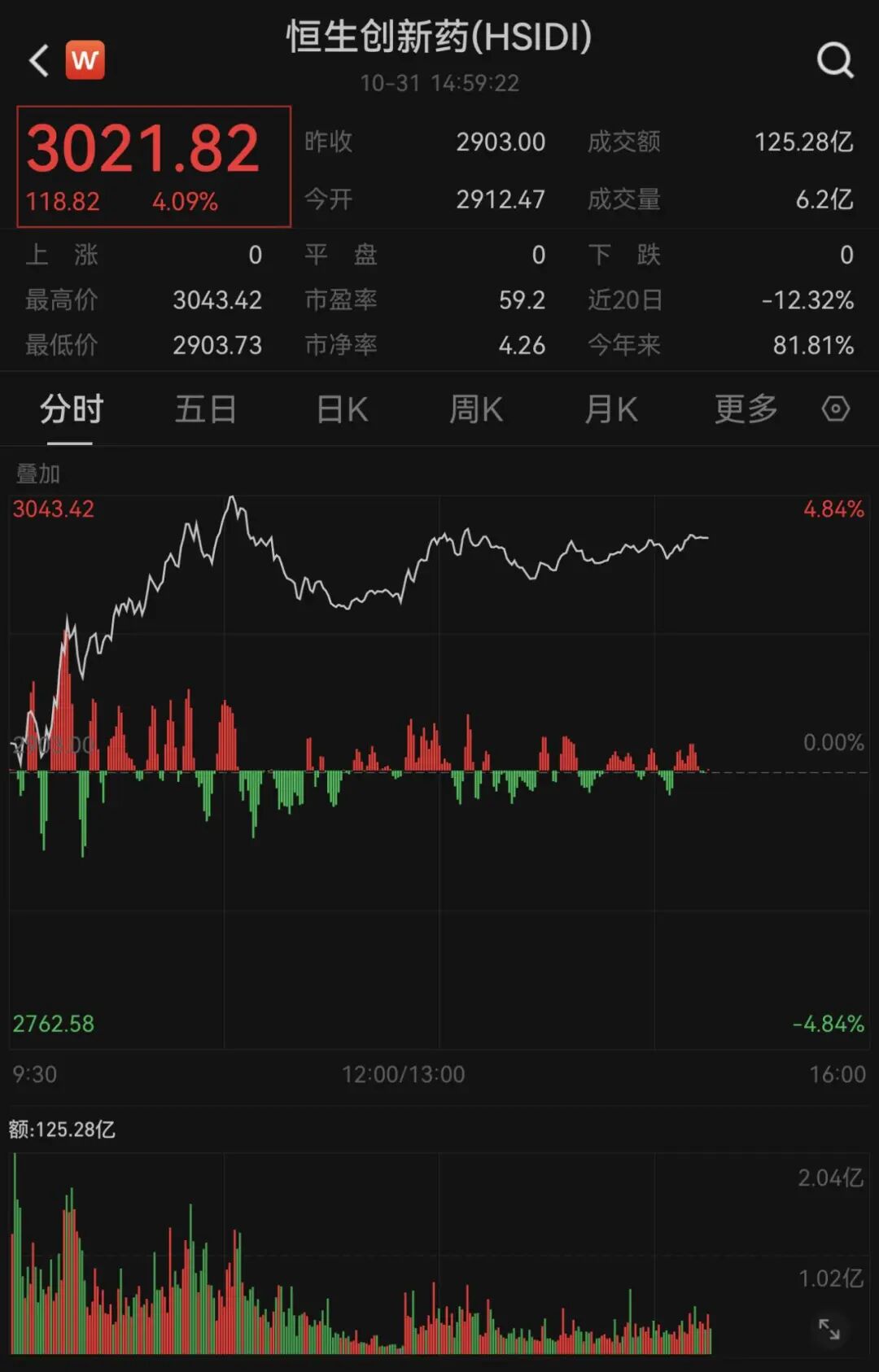The width and height of the screenshot is (879, 1372).
Task: Switch to the 日K daily chart
Action: pos(342,409)
